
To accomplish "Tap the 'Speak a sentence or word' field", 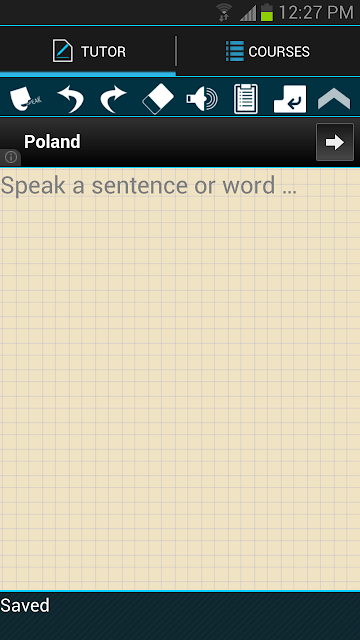I will pos(180,379).
